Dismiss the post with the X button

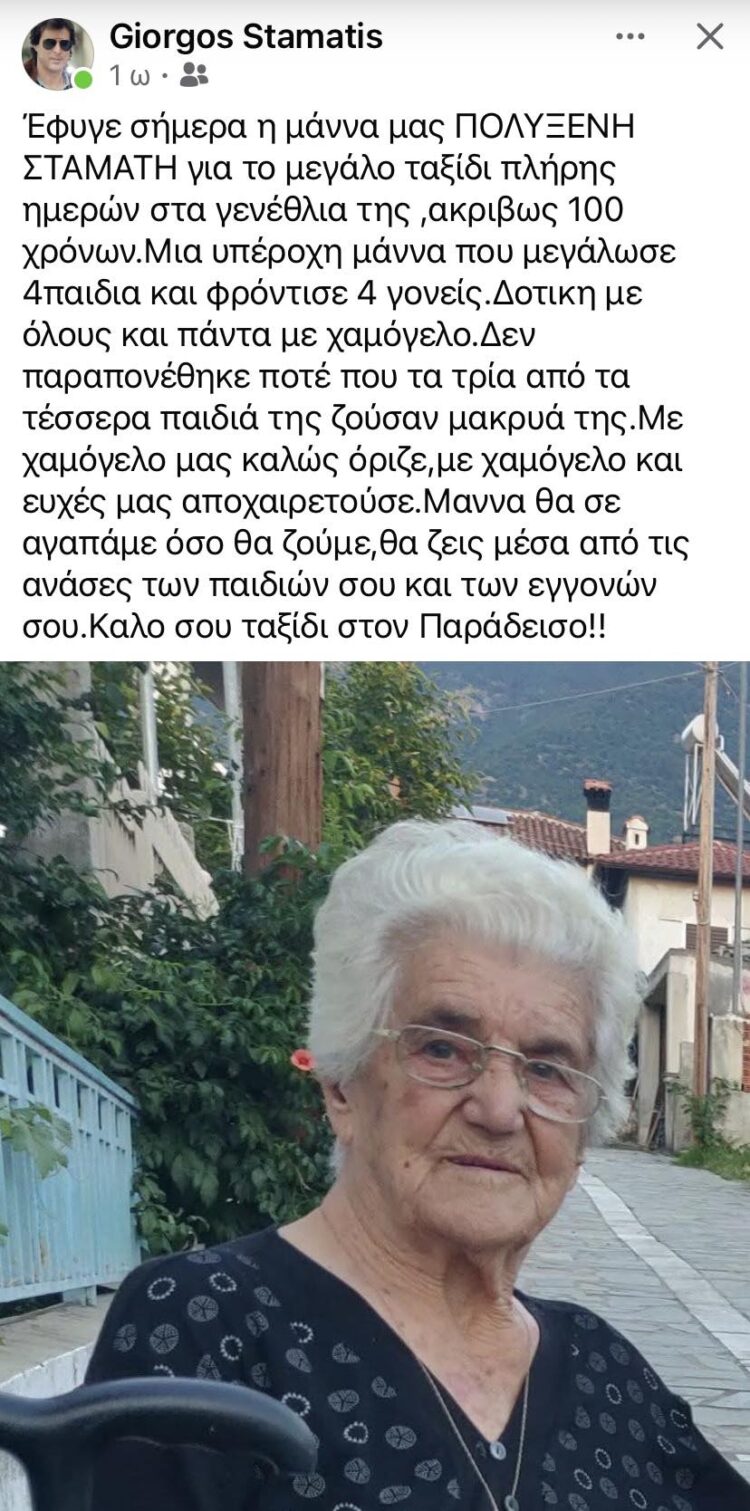point(710,37)
